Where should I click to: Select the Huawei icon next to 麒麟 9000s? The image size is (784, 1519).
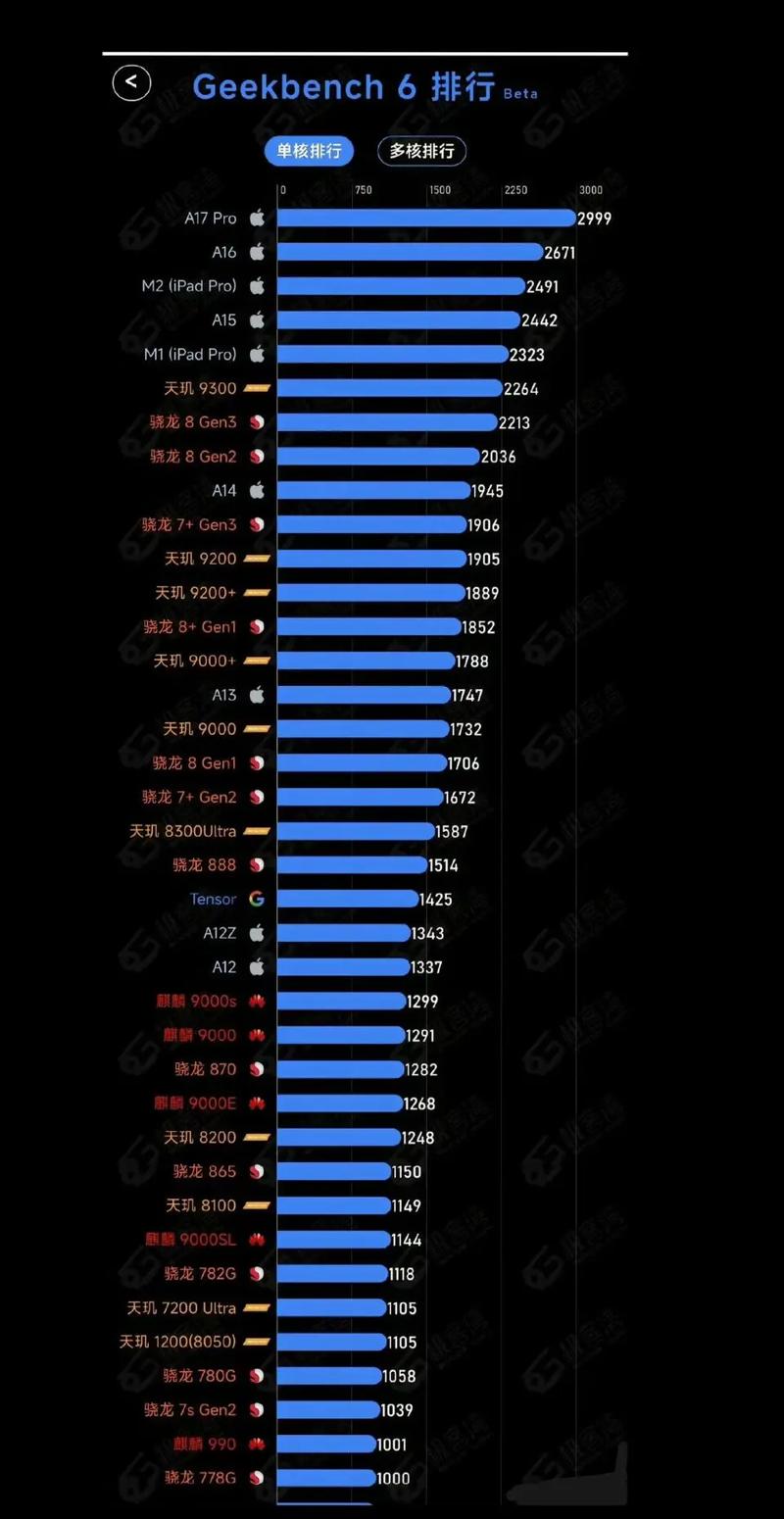[x=256, y=1001]
